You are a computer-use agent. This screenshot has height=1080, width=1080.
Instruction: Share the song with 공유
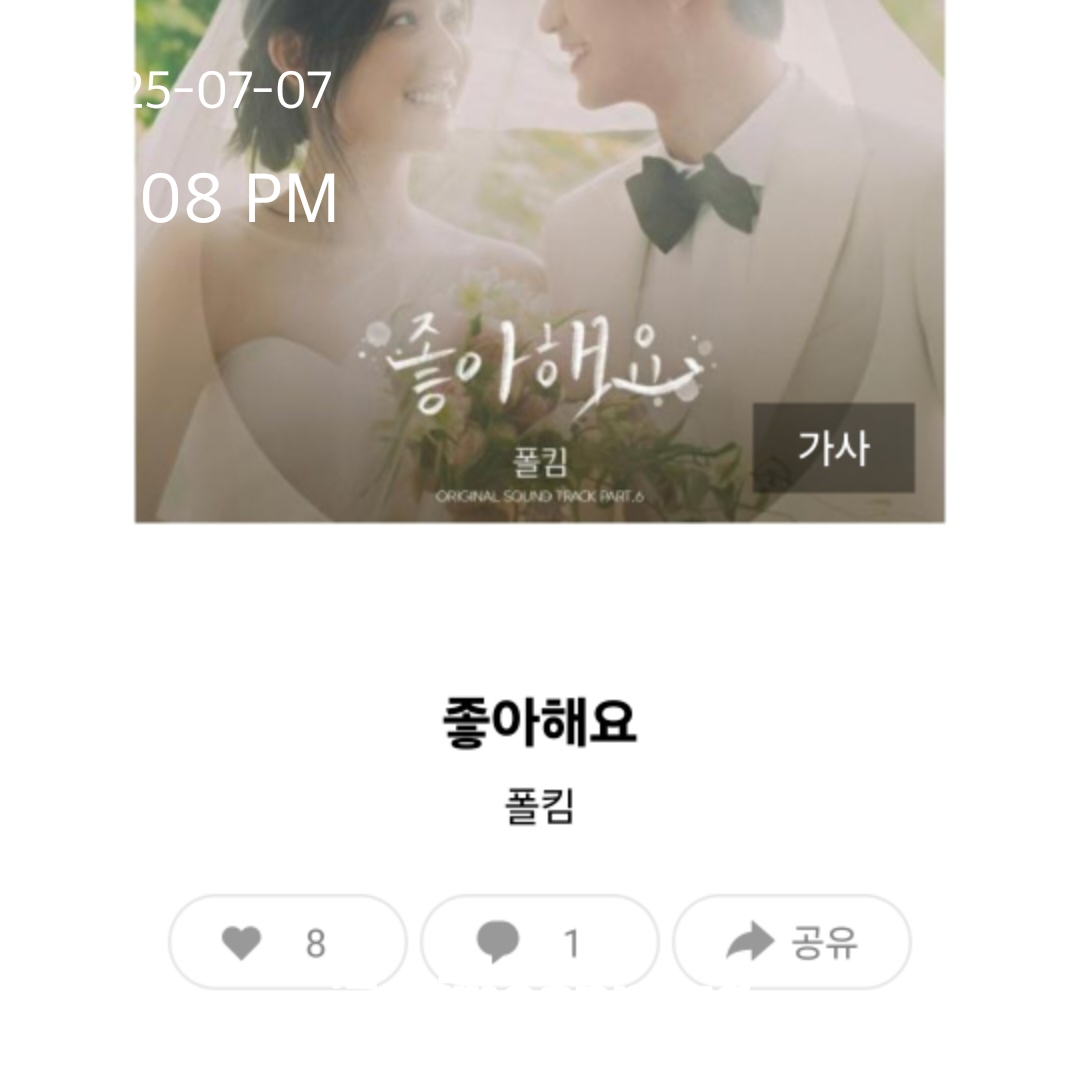(x=792, y=942)
